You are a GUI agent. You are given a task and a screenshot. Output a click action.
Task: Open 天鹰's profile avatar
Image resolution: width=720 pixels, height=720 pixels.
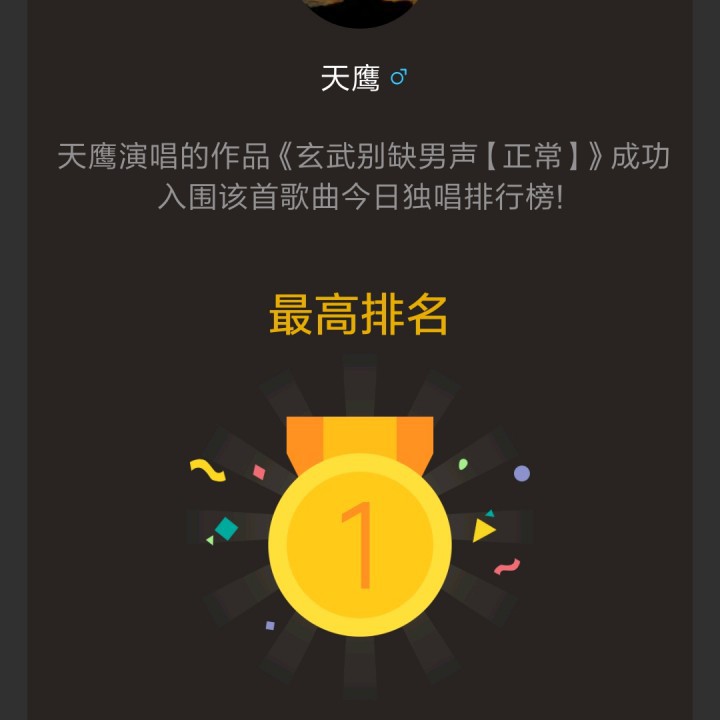tap(359, 10)
